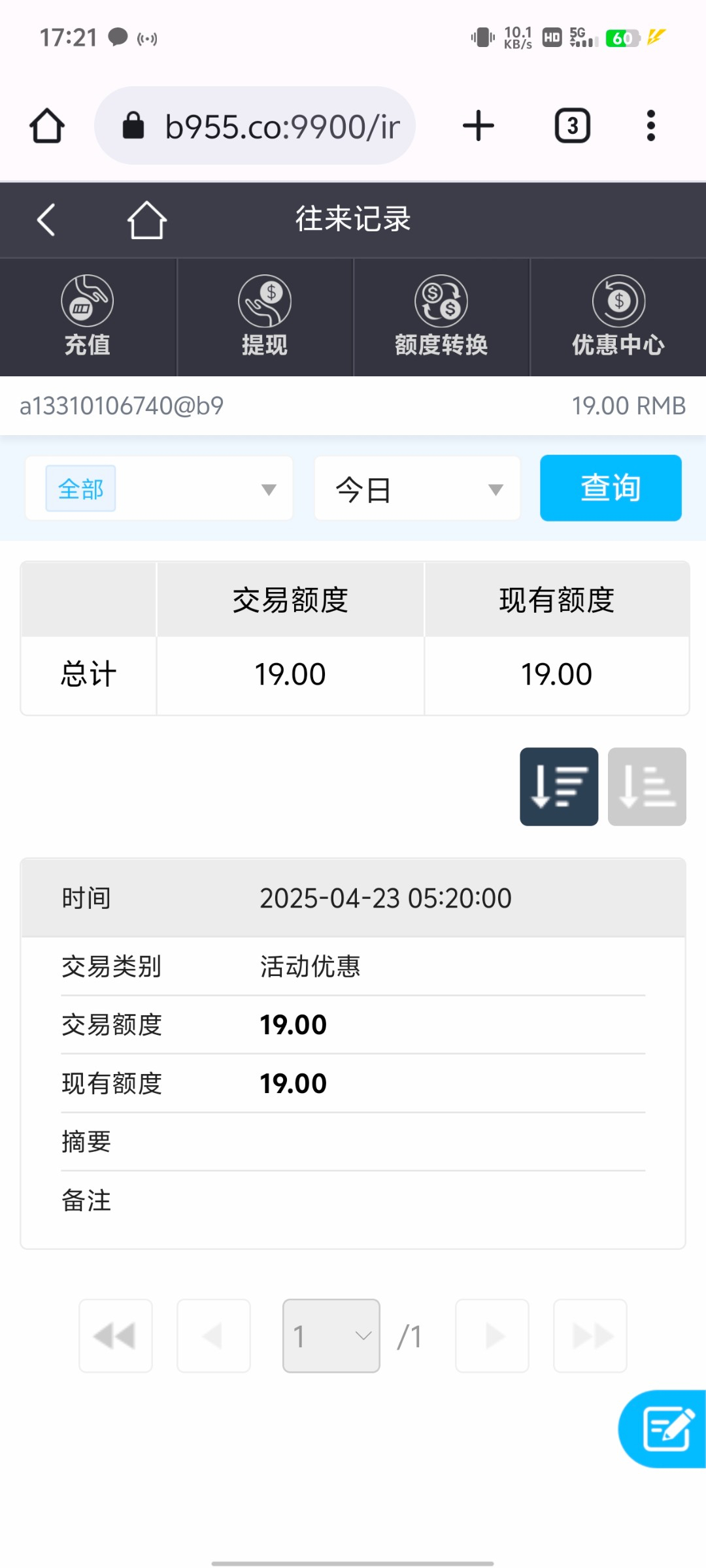
Task: Open the page number selector
Action: (x=331, y=1336)
